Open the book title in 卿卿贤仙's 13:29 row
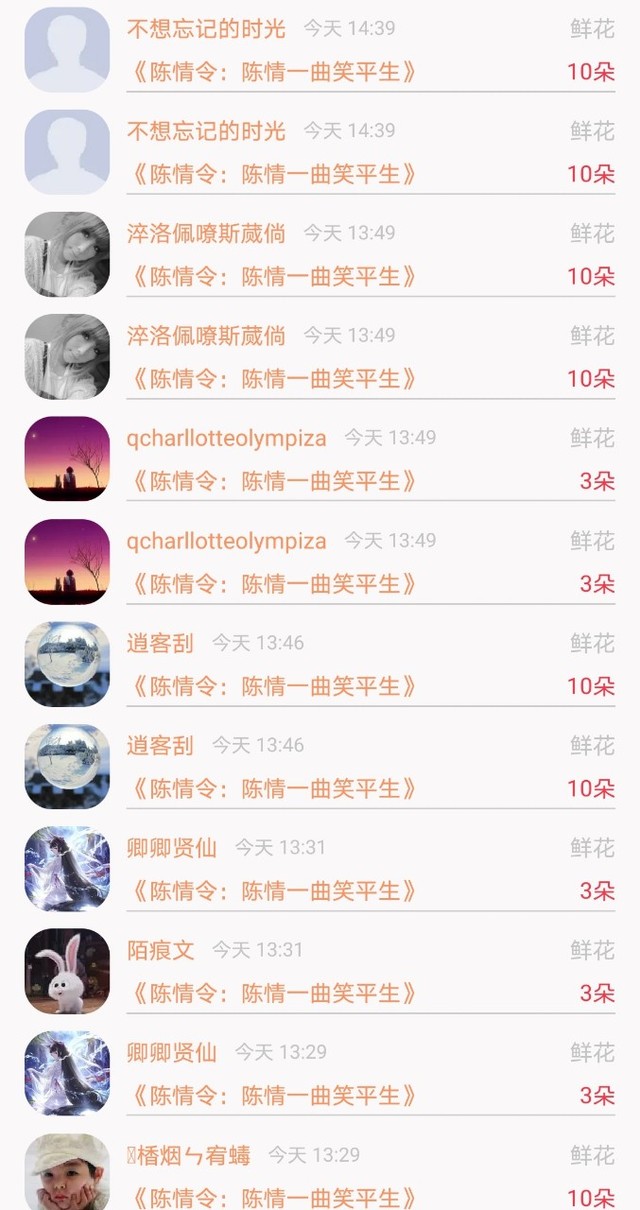Viewport: 640px width, 1210px height. pos(272,1096)
